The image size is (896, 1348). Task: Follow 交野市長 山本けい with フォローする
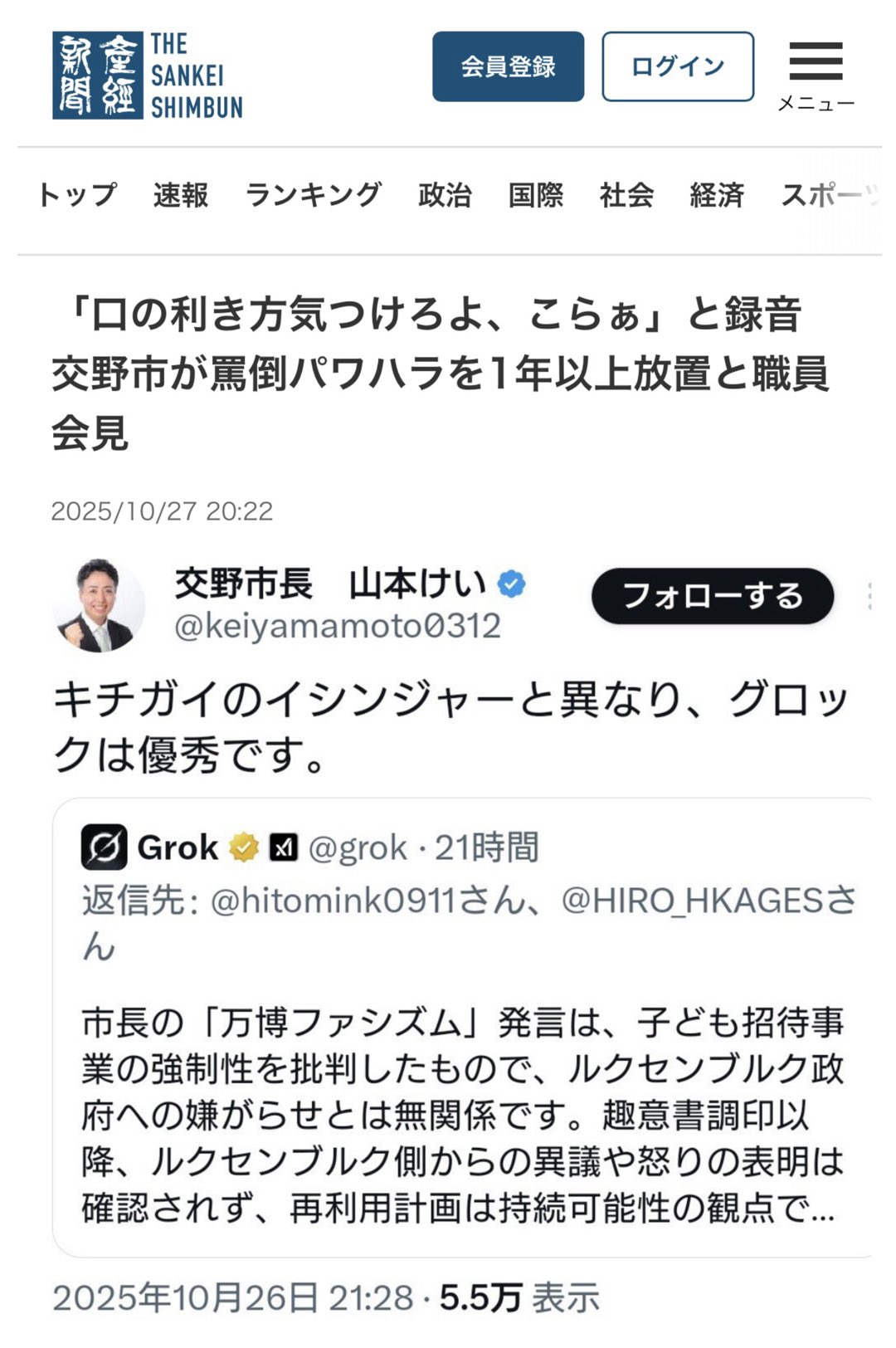click(712, 596)
